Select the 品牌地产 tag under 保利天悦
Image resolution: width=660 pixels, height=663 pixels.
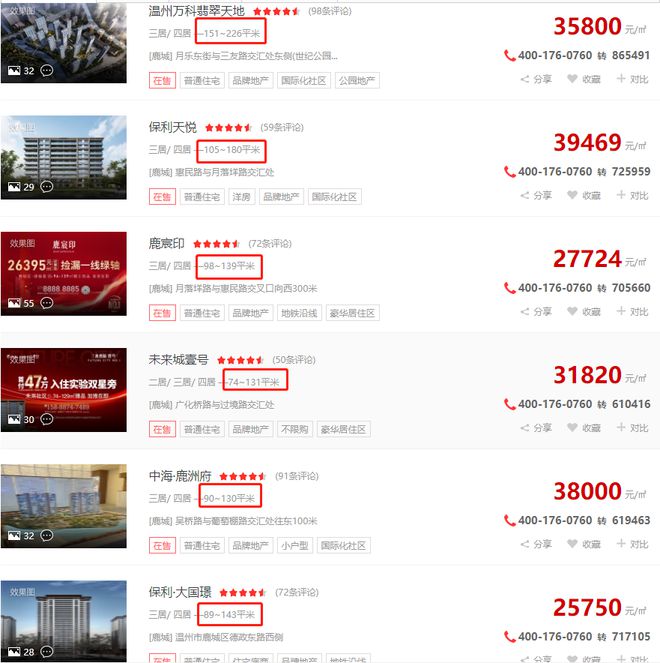coord(282,197)
